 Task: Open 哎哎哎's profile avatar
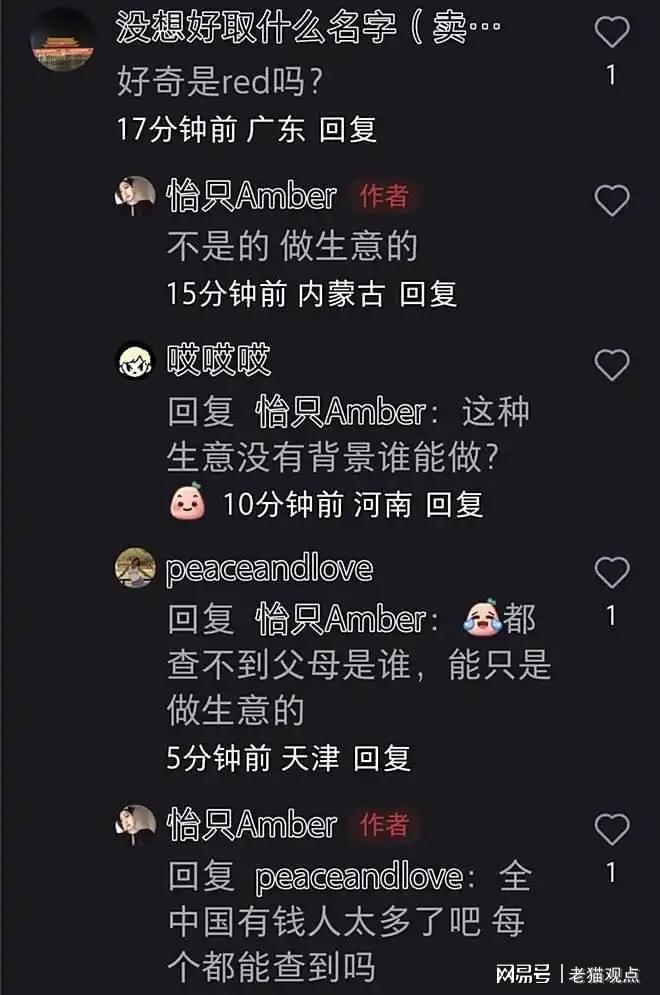[136, 360]
